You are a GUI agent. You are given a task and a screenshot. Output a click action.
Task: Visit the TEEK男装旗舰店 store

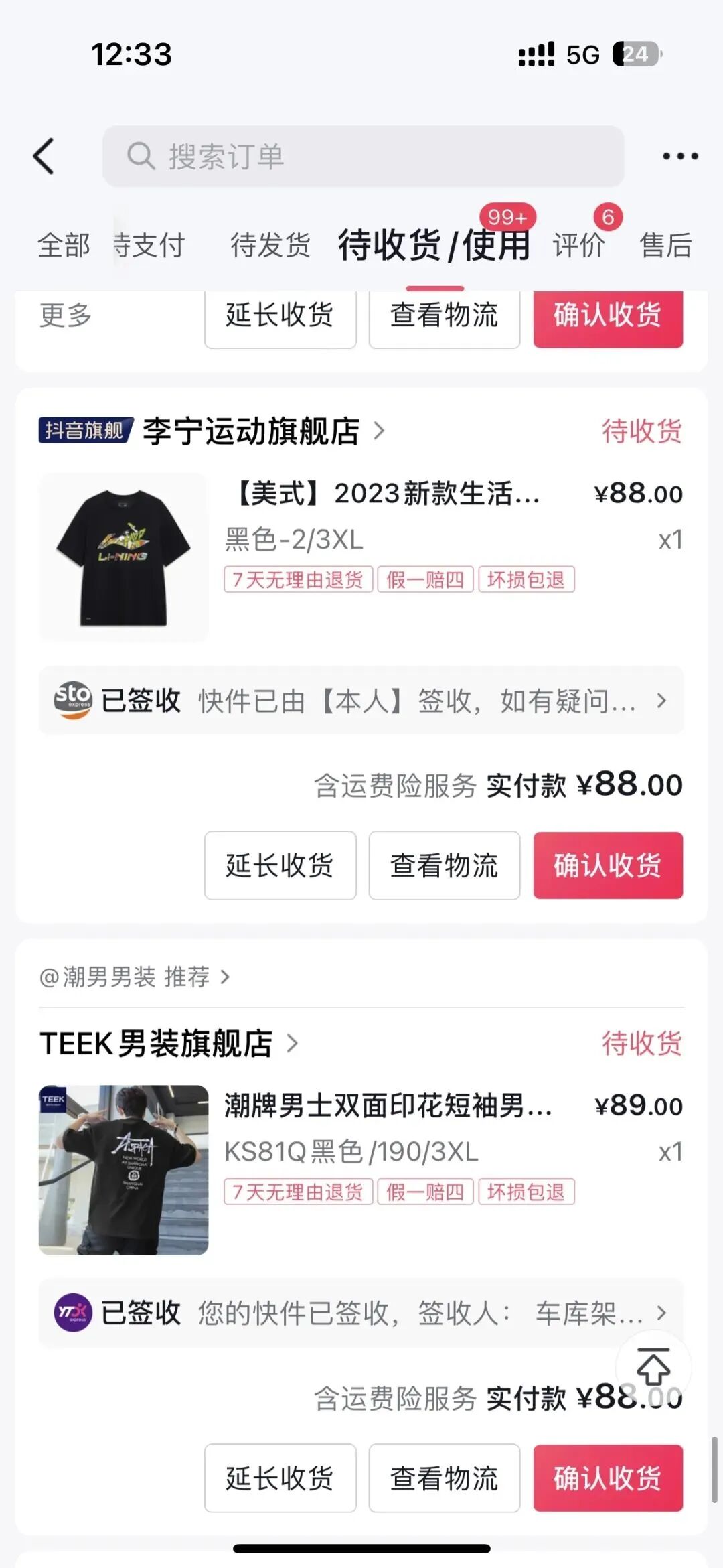pos(169,1044)
